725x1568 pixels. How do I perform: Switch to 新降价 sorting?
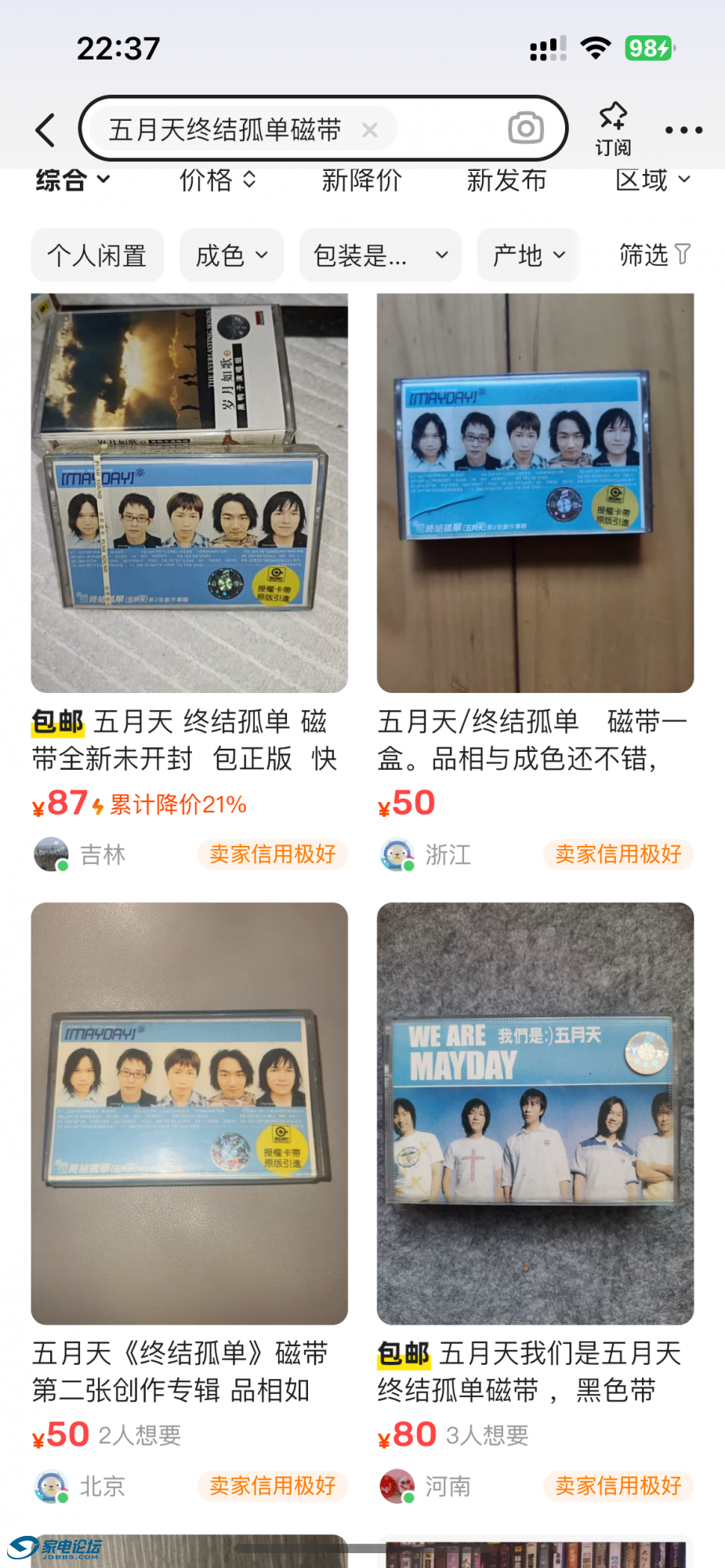tap(361, 180)
